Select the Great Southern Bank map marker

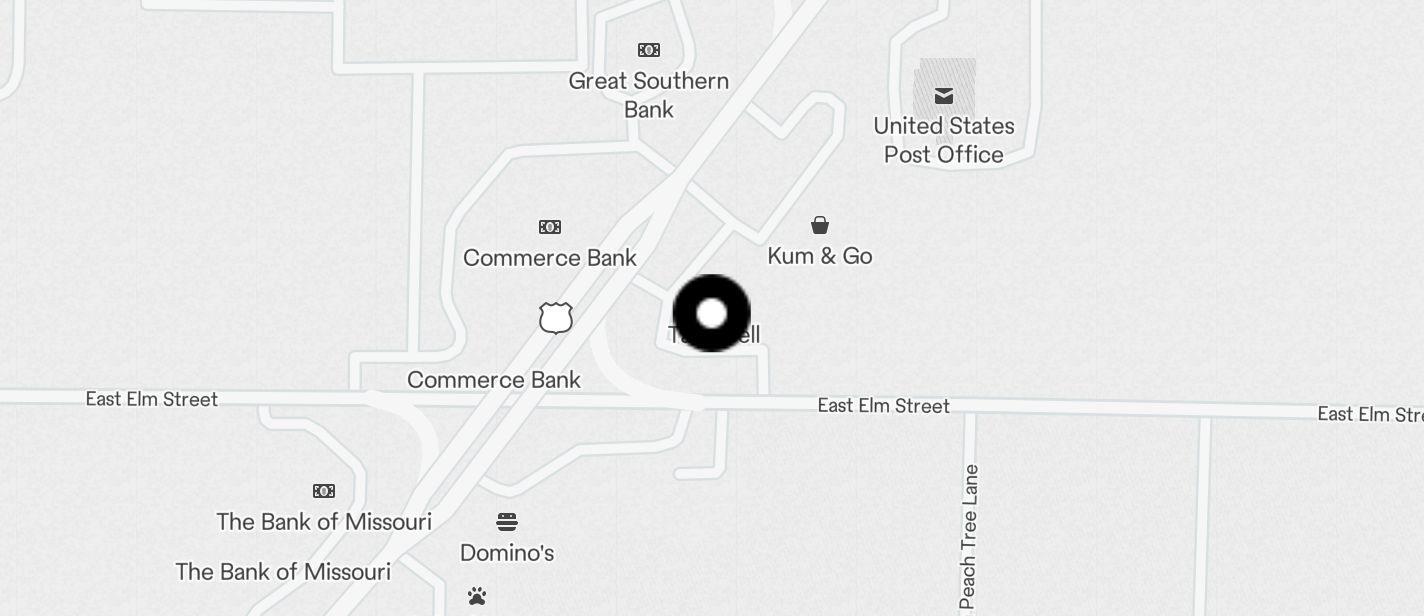pyautogui.click(x=649, y=50)
